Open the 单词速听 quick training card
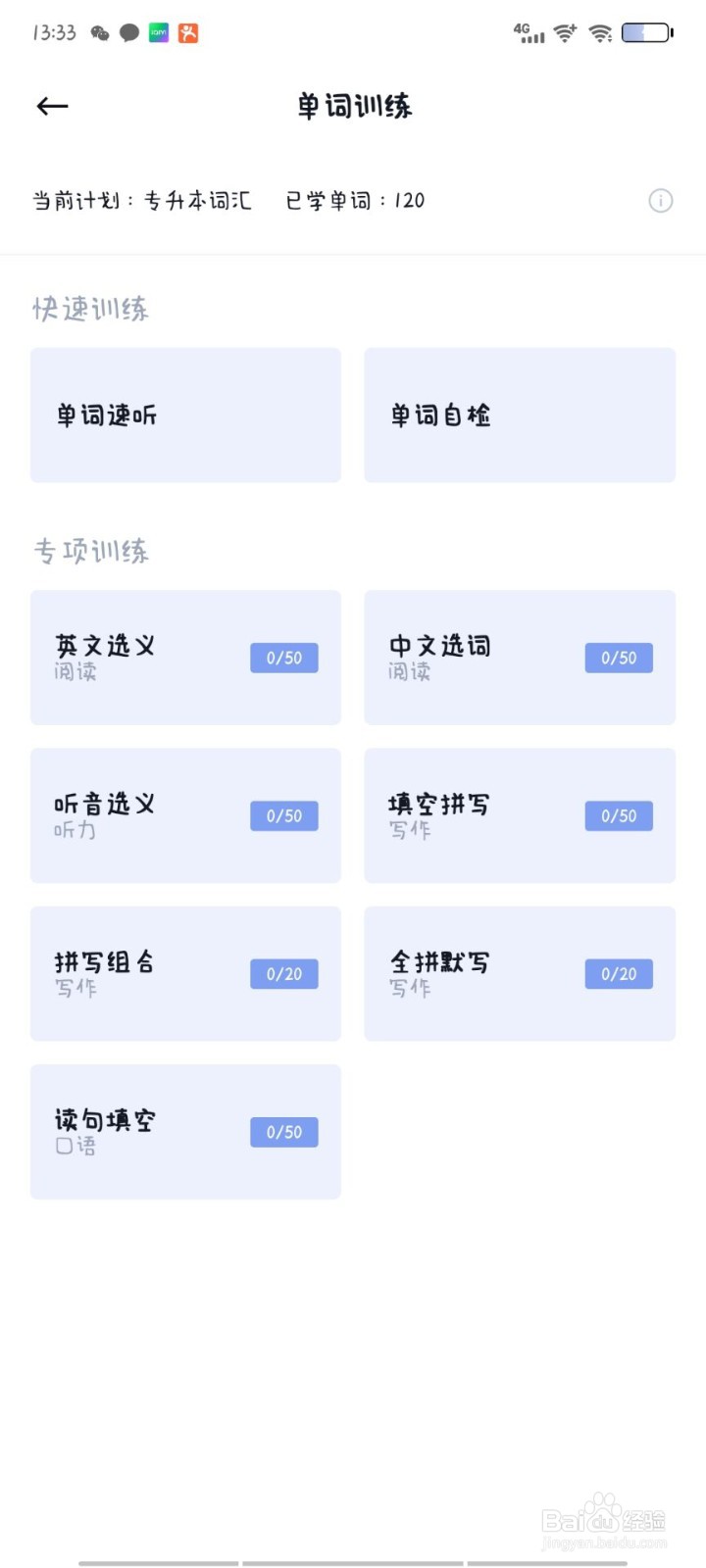 185,415
